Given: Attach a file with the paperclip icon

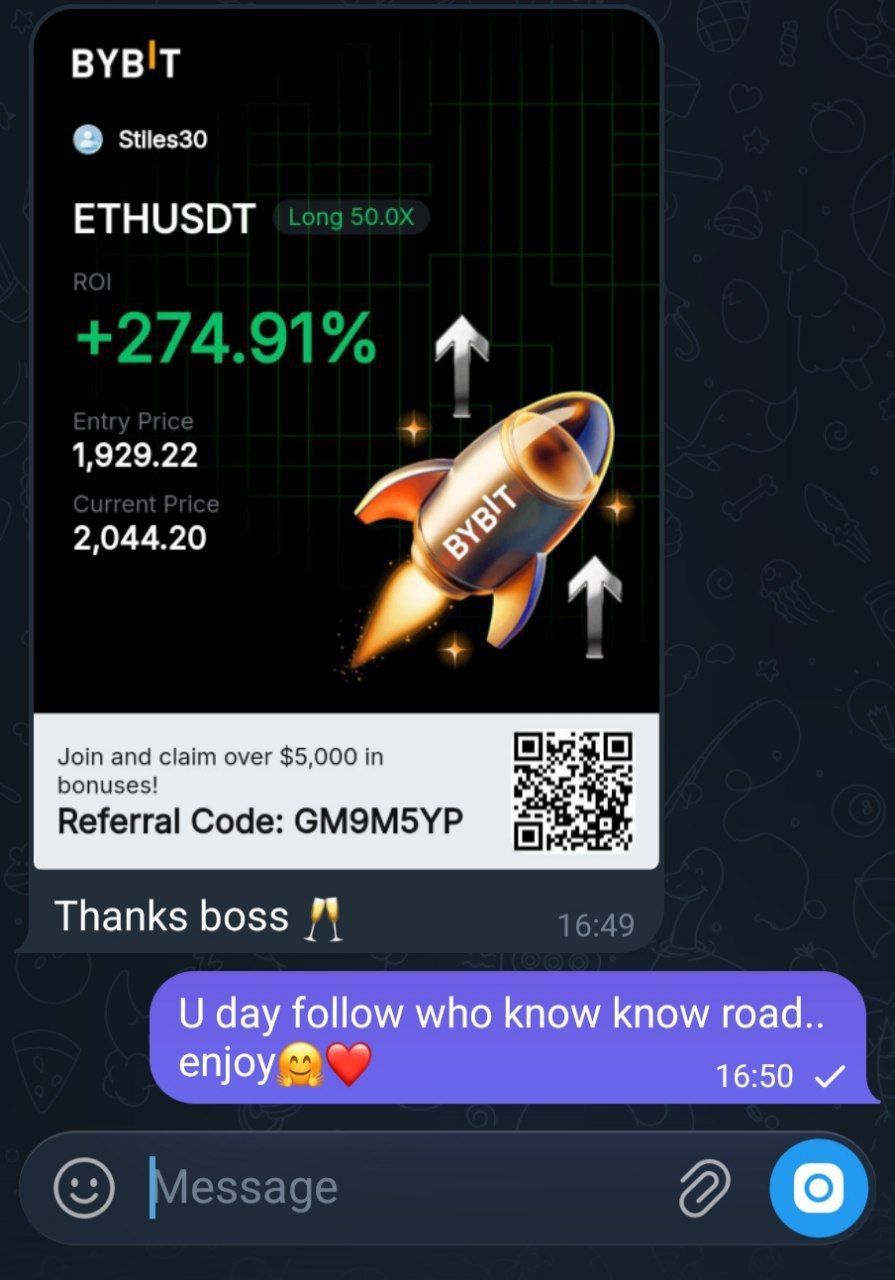Looking at the screenshot, I should 705,1188.
